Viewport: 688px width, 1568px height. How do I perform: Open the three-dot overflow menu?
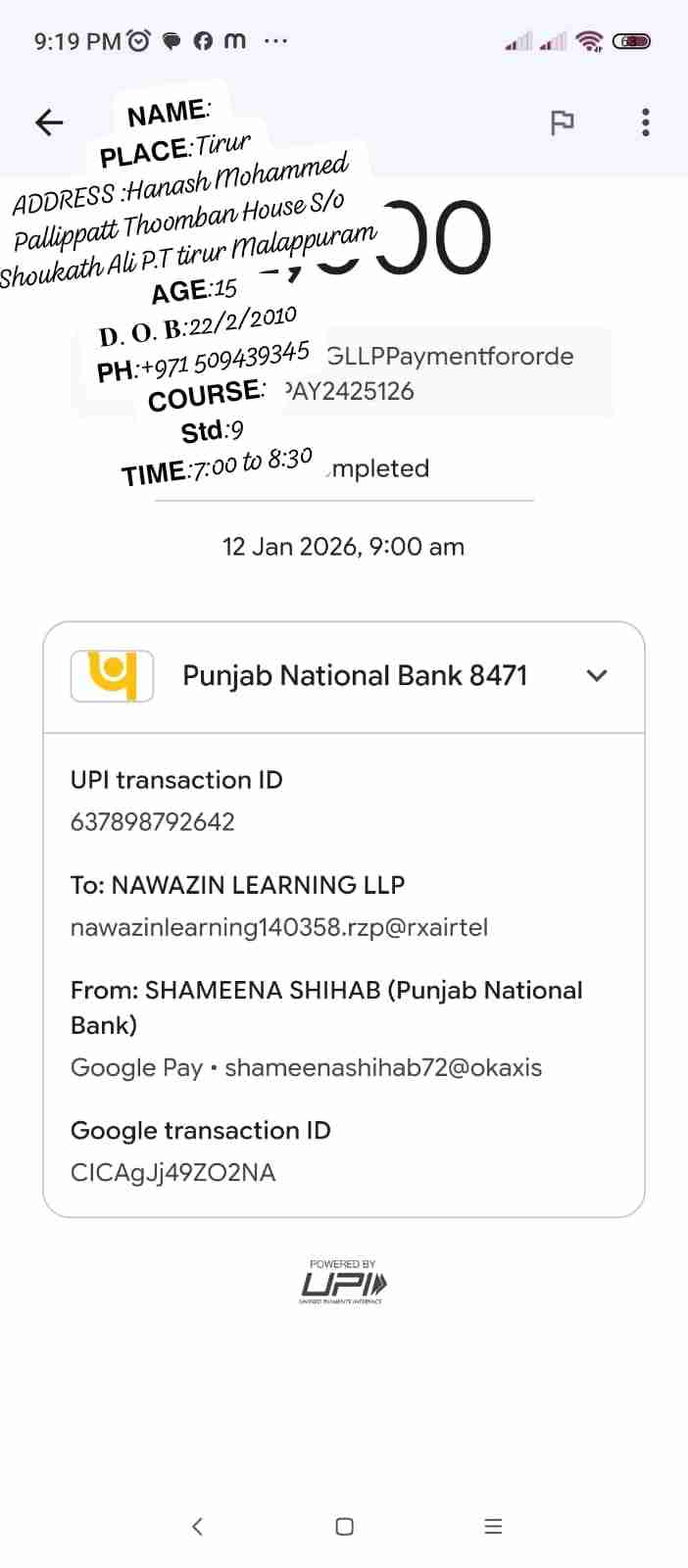pos(645,122)
